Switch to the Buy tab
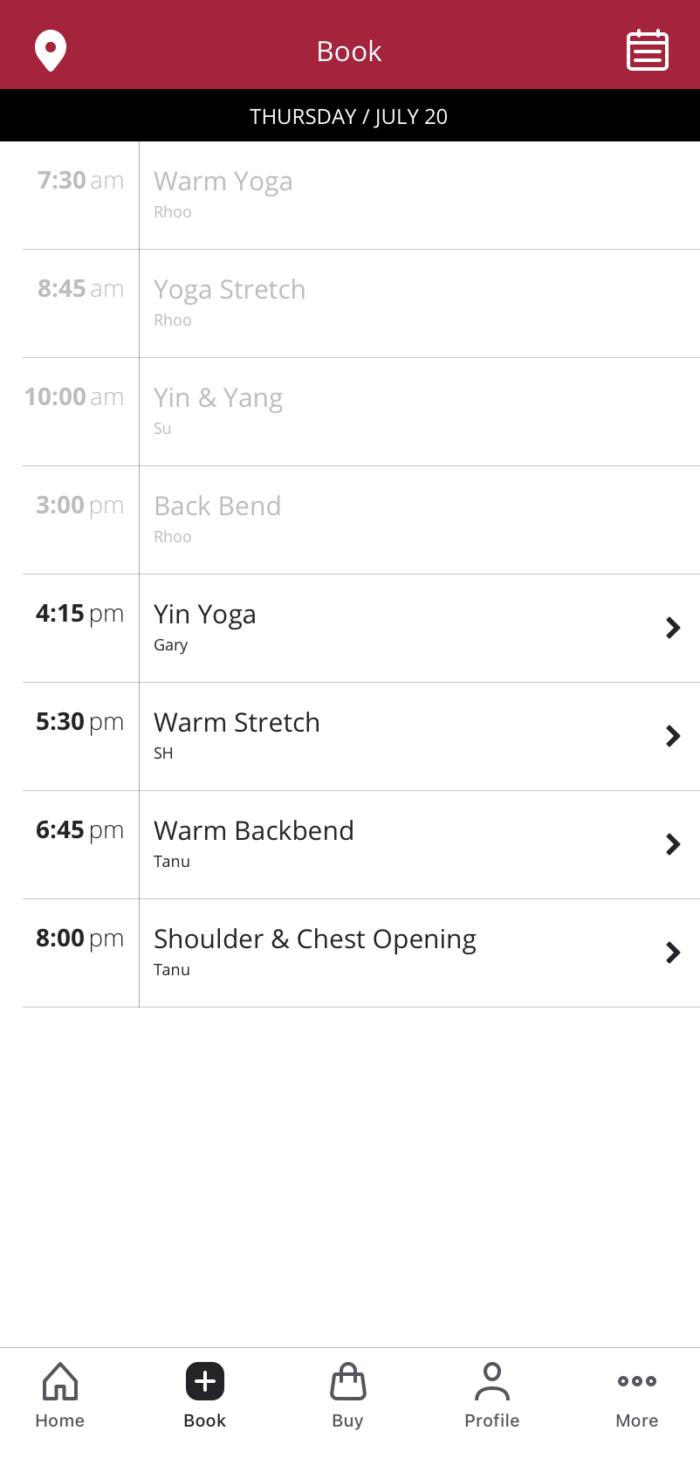Screen dimensions: 700x1465 point(348,1396)
